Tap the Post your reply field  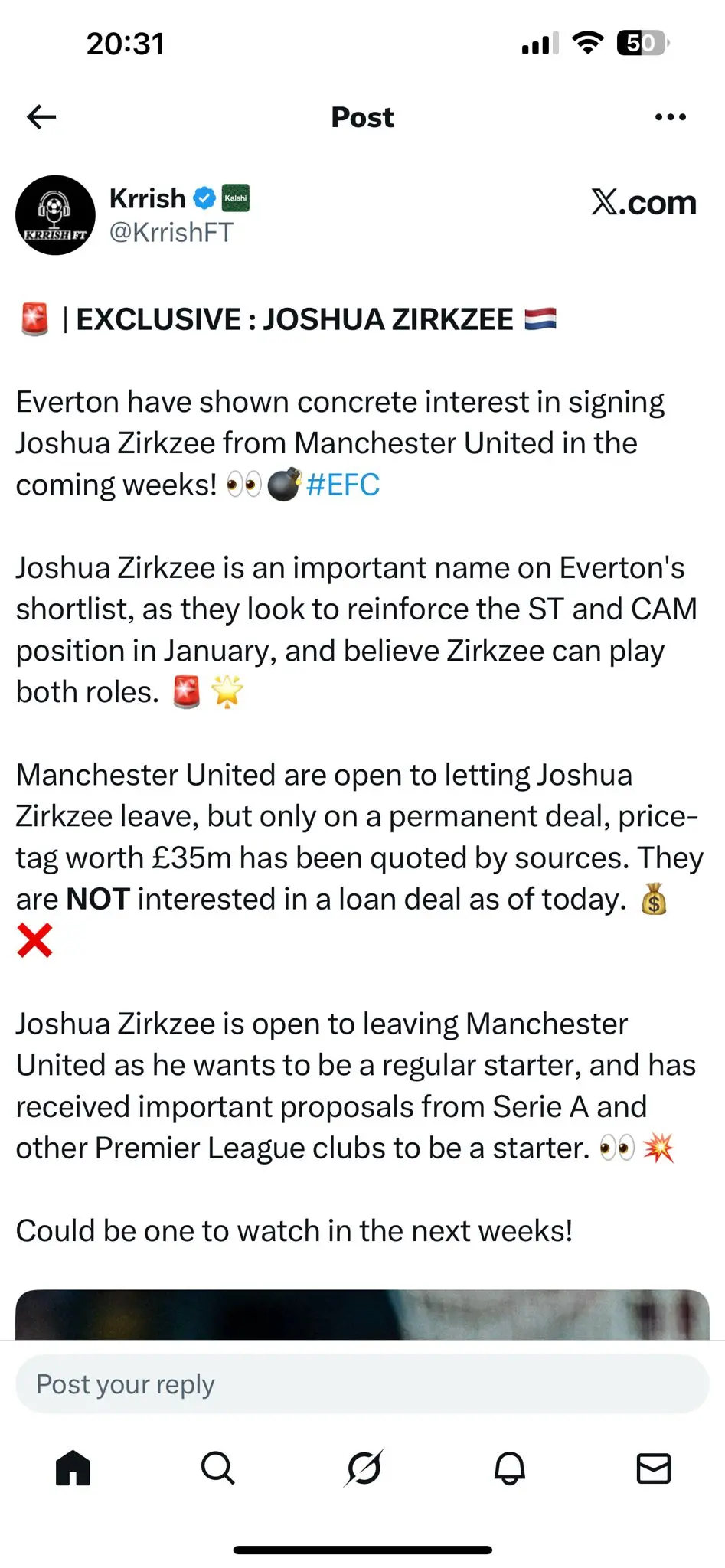pyautogui.click(x=362, y=1384)
